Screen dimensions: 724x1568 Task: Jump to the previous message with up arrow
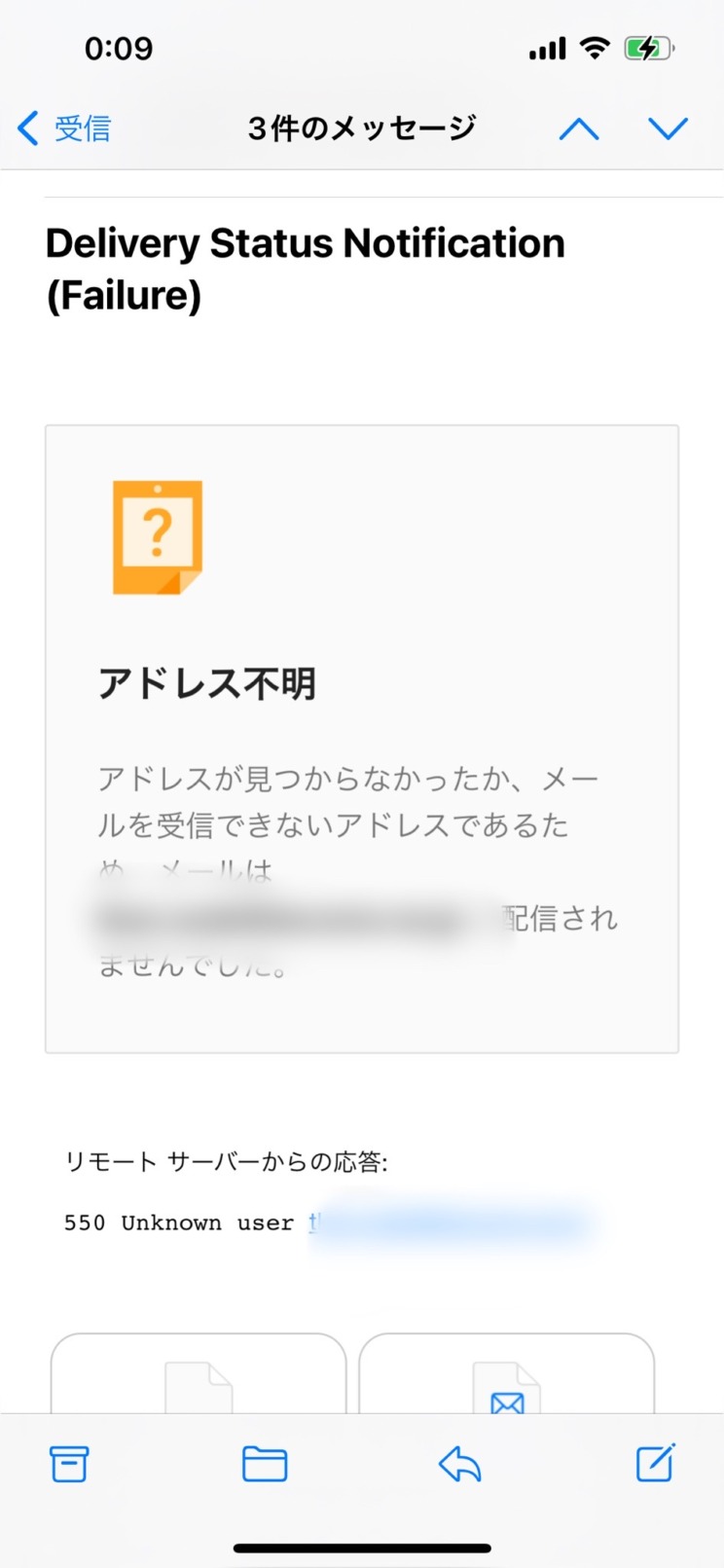(579, 128)
